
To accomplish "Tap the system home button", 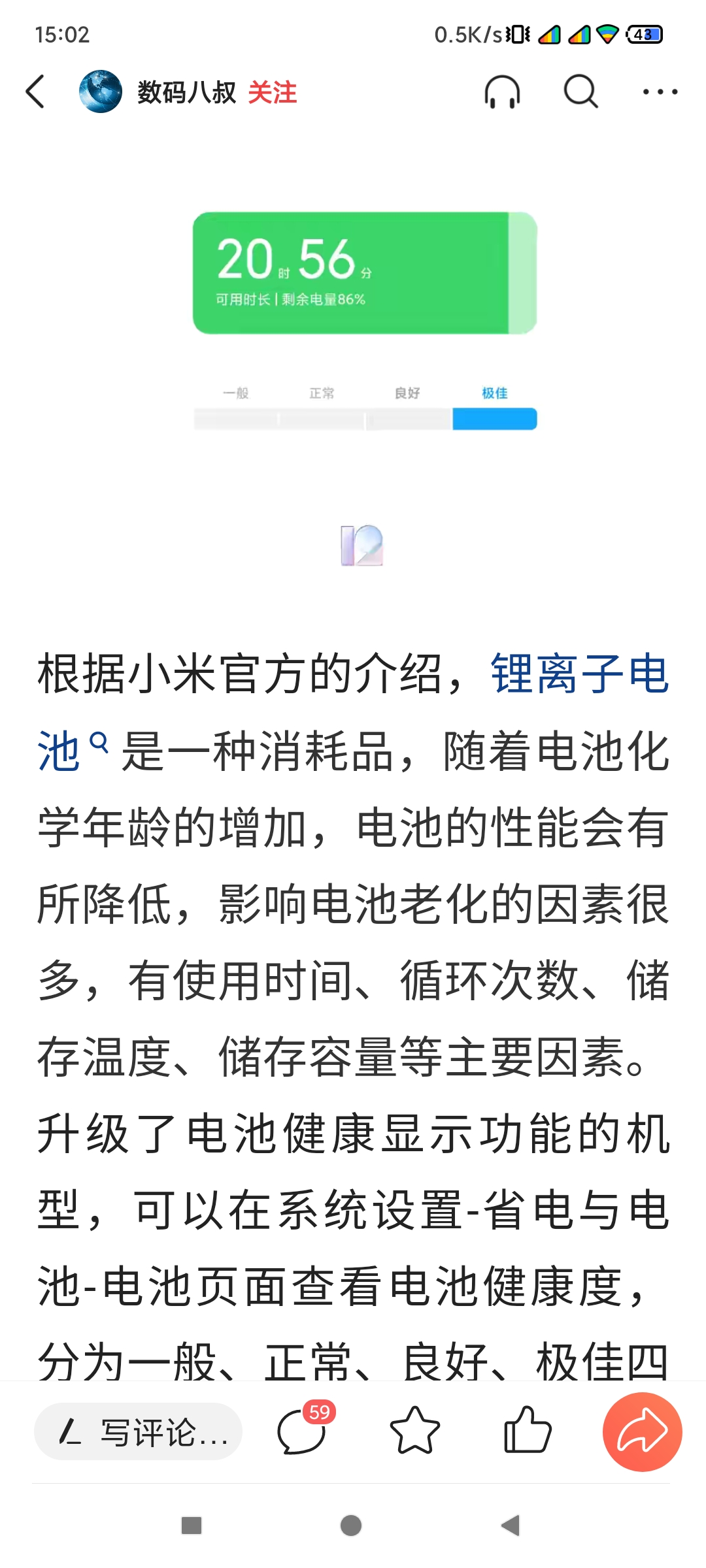I will coord(351,1526).
